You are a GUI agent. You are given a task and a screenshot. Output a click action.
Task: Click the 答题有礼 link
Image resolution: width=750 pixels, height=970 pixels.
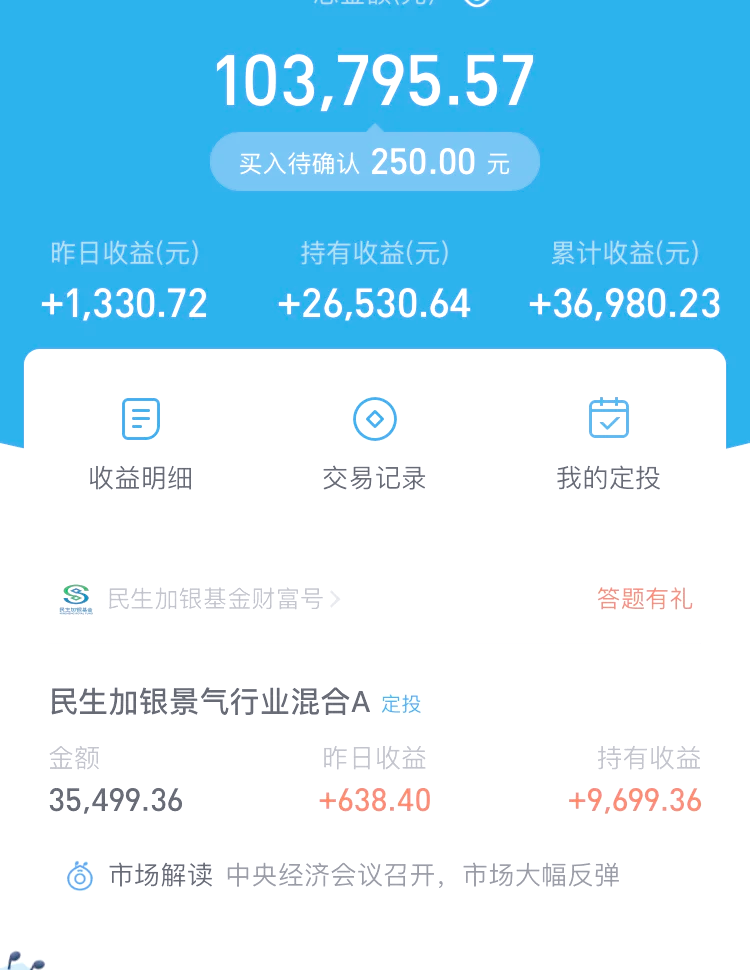(646, 598)
